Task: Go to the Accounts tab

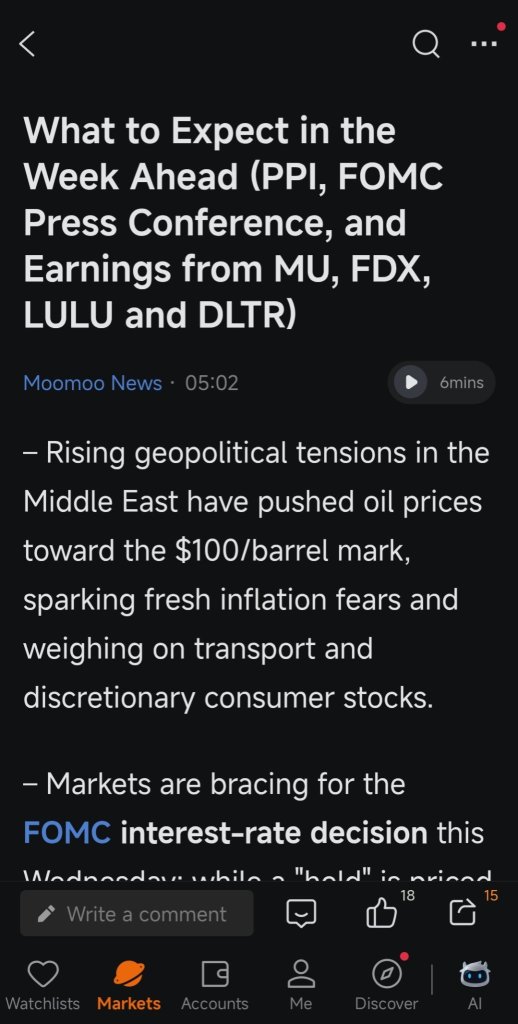Action: [215, 985]
